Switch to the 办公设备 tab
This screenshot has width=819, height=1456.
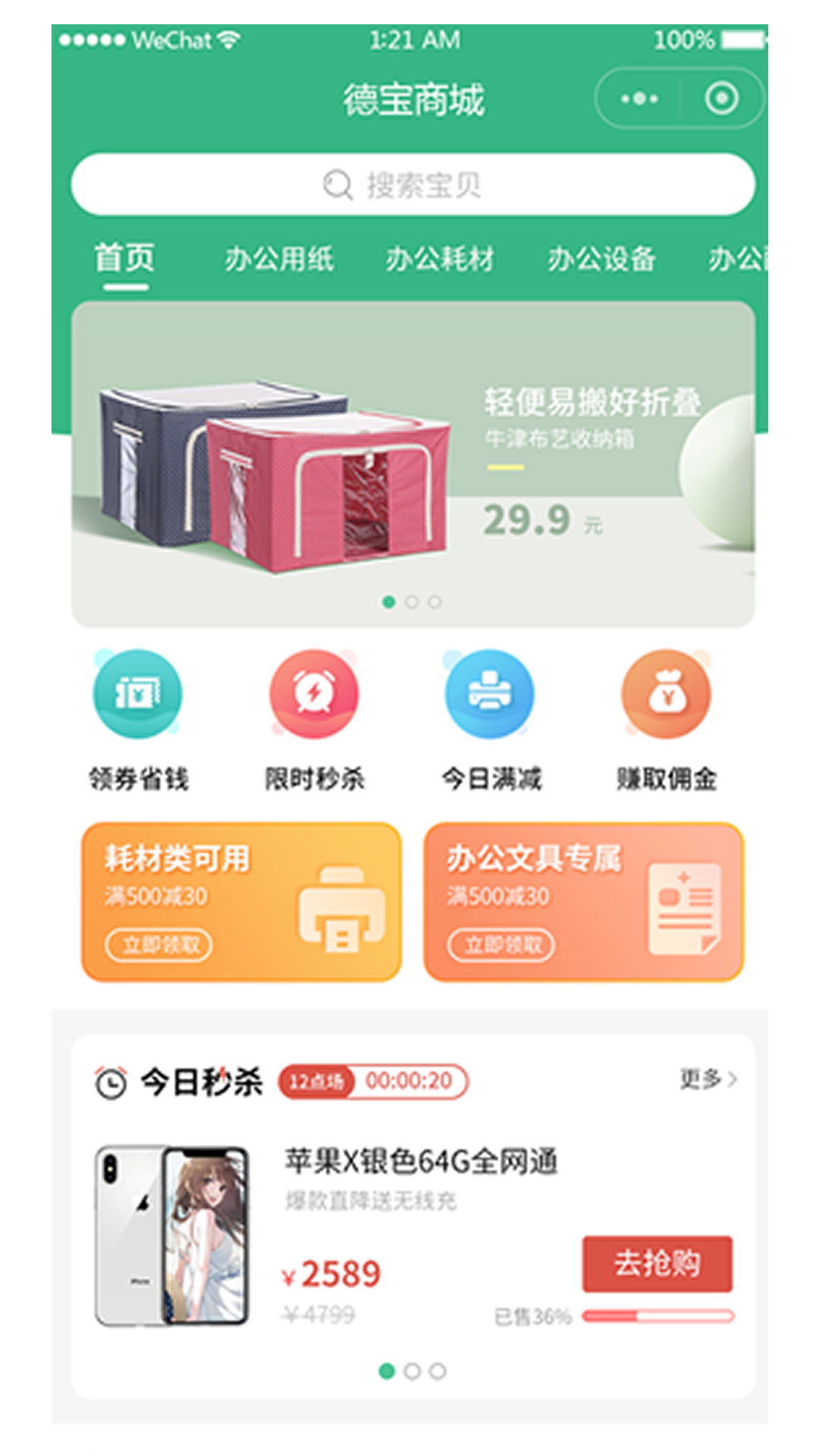(601, 259)
